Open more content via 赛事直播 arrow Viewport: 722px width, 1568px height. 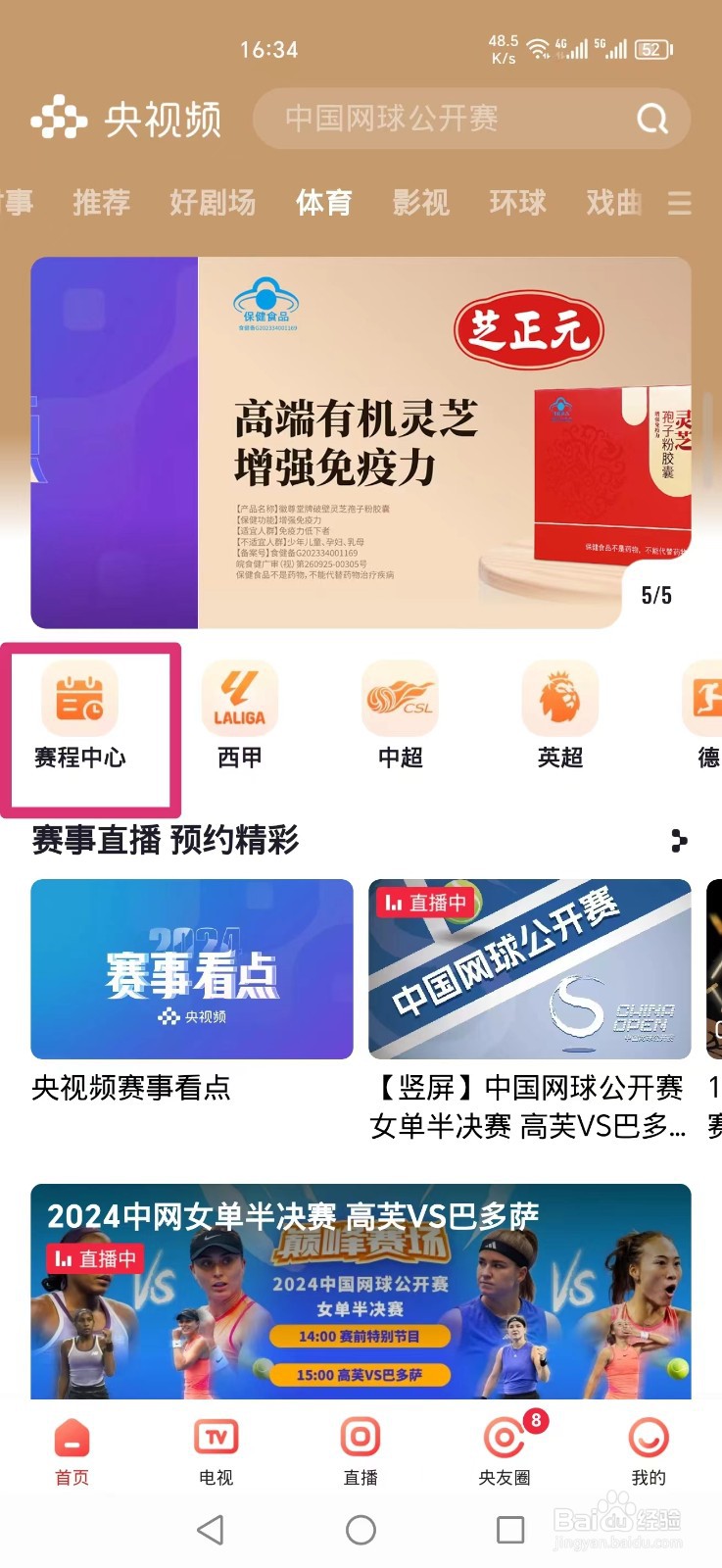(x=679, y=840)
